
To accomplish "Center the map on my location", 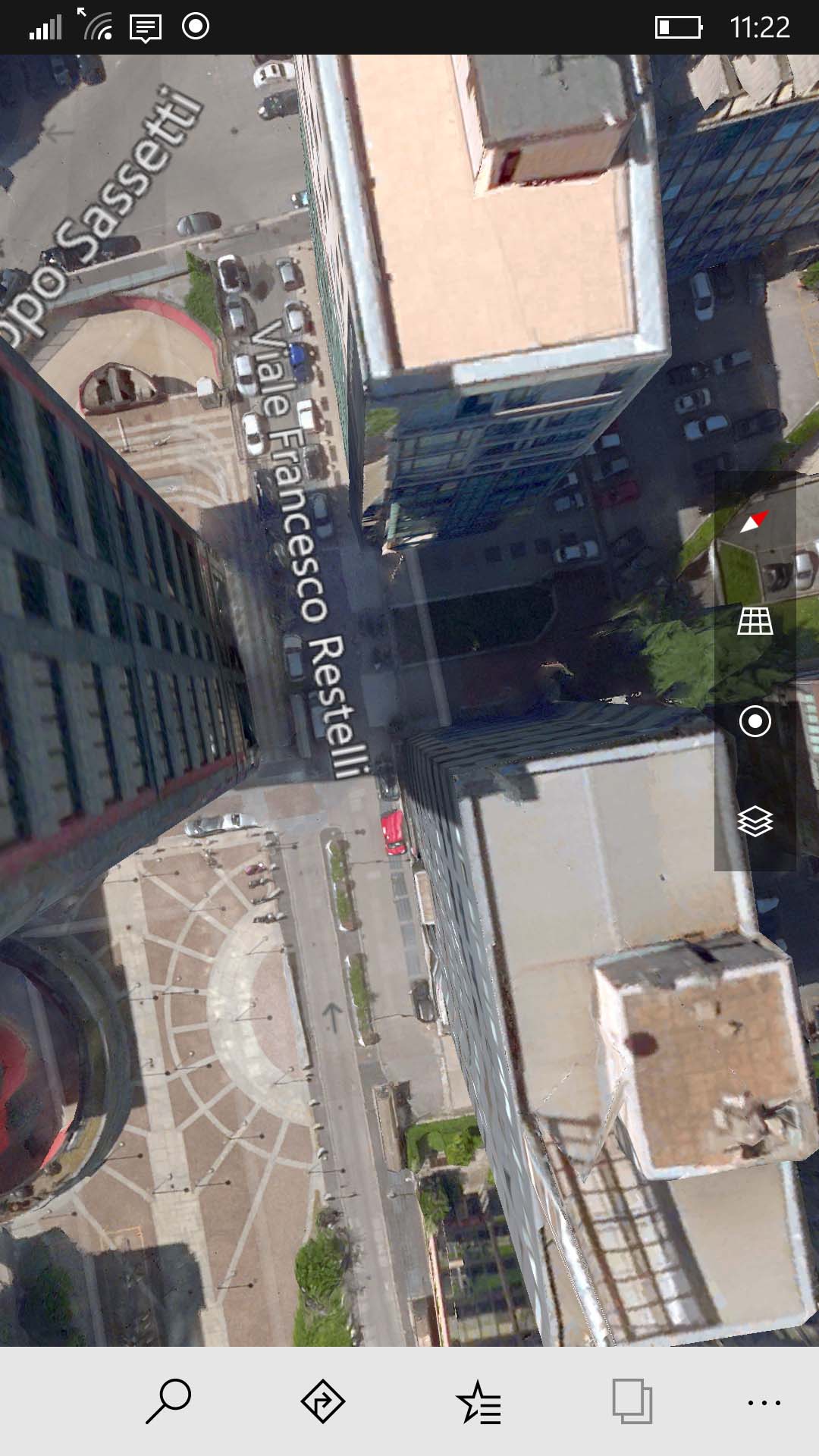I will click(x=755, y=721).
